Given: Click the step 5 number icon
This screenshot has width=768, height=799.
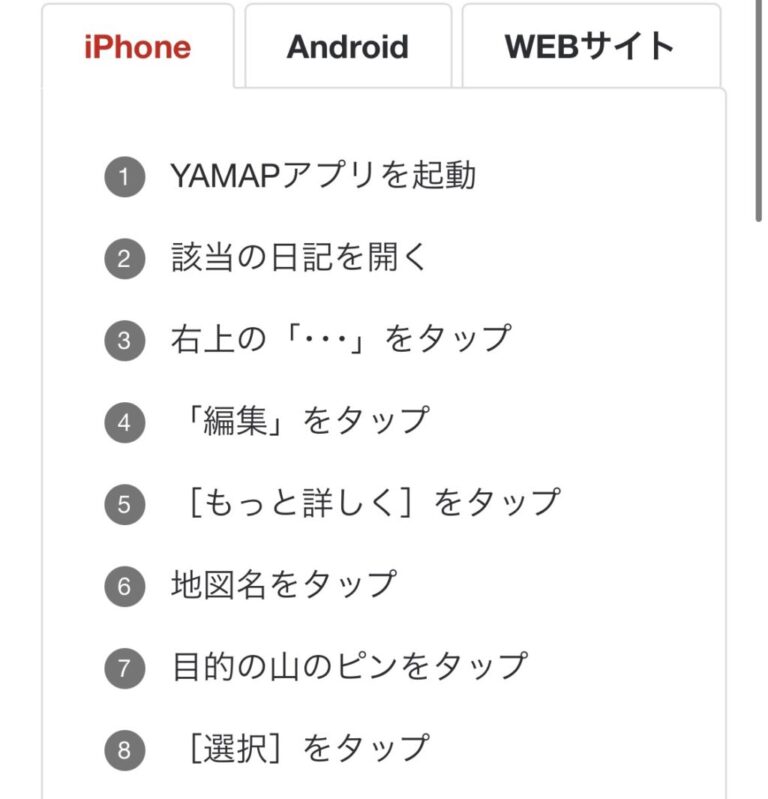Looking at the screenshot, I should pos(122,503).
